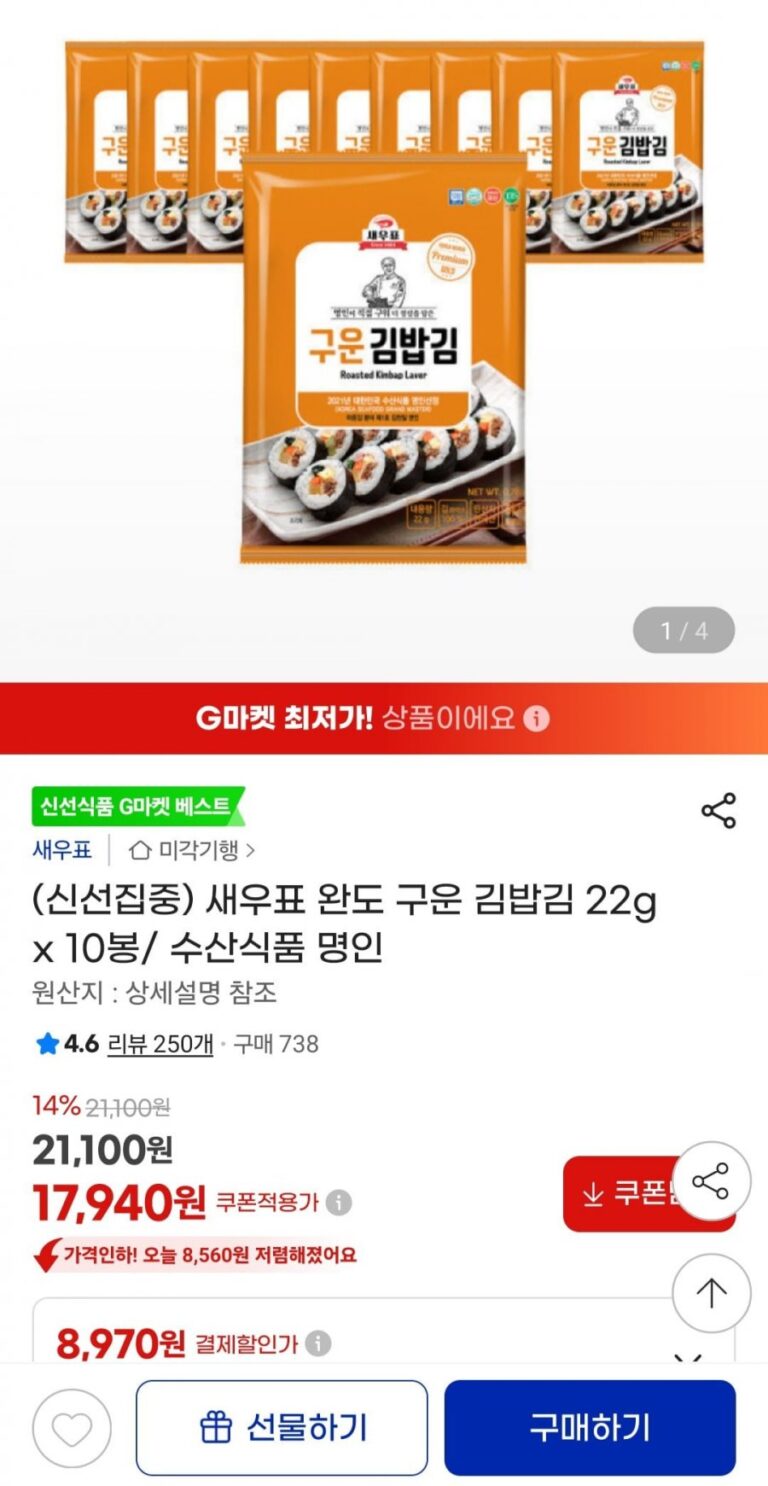Add product to wishlist with heart

point(72,1429)
